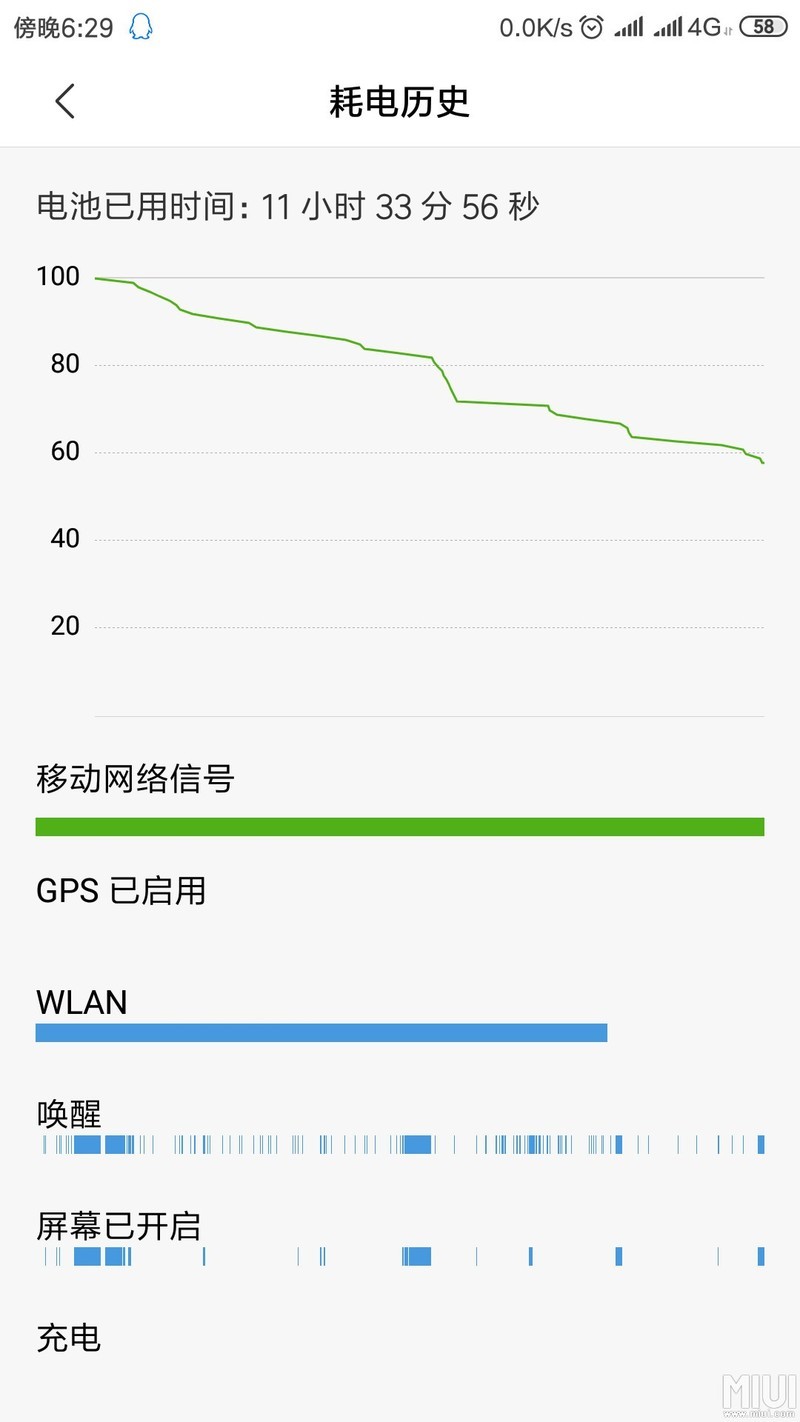This screenshot has width=800, height=1422.
Task: Toggle the WLAN usage section
Action: (81, 1002)
